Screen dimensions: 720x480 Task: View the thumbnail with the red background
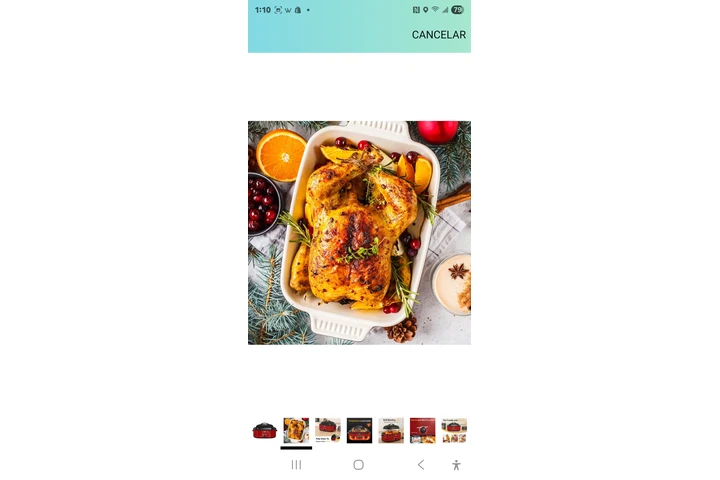(422, 430)
